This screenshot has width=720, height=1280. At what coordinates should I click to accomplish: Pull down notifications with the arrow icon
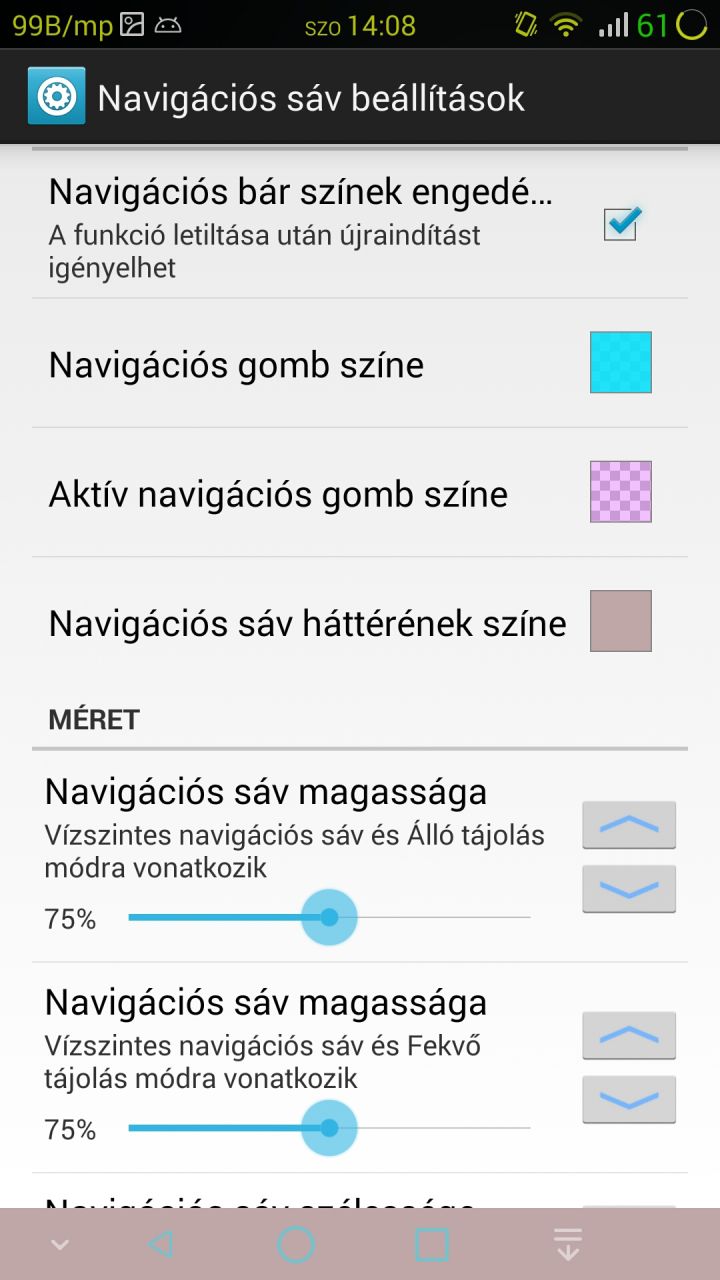click(x=567, y=1244)
